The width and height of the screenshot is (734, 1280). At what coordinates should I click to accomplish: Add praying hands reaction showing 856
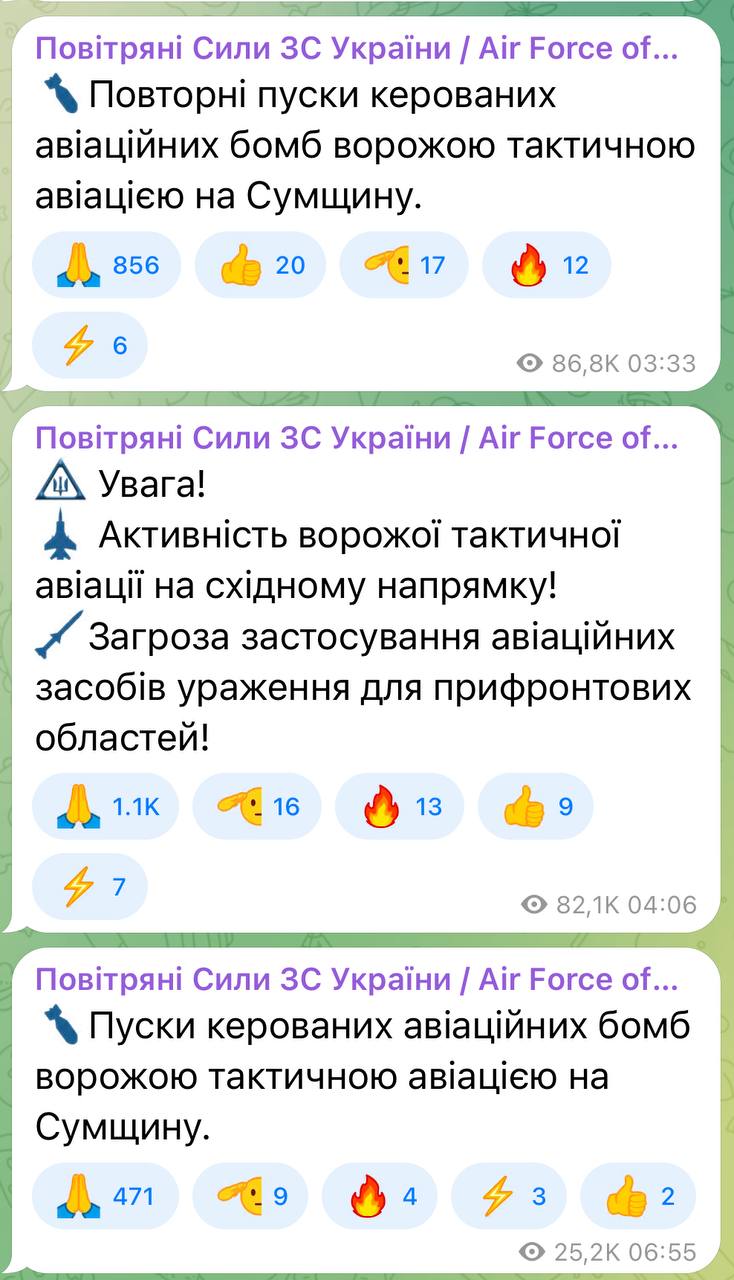coord(106,265)
